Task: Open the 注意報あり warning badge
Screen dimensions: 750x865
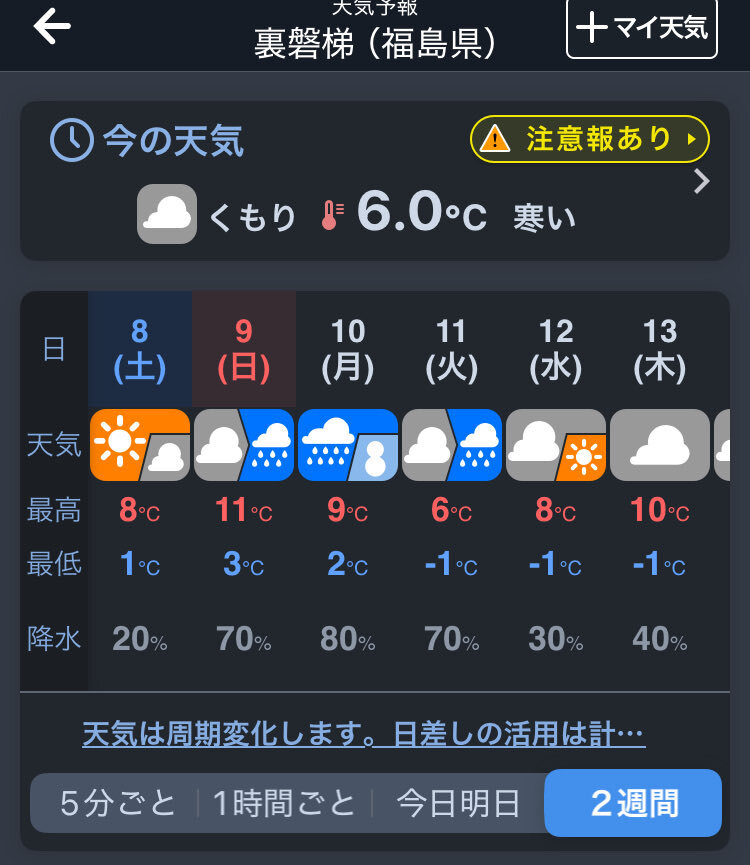Action: coord(589,140)
